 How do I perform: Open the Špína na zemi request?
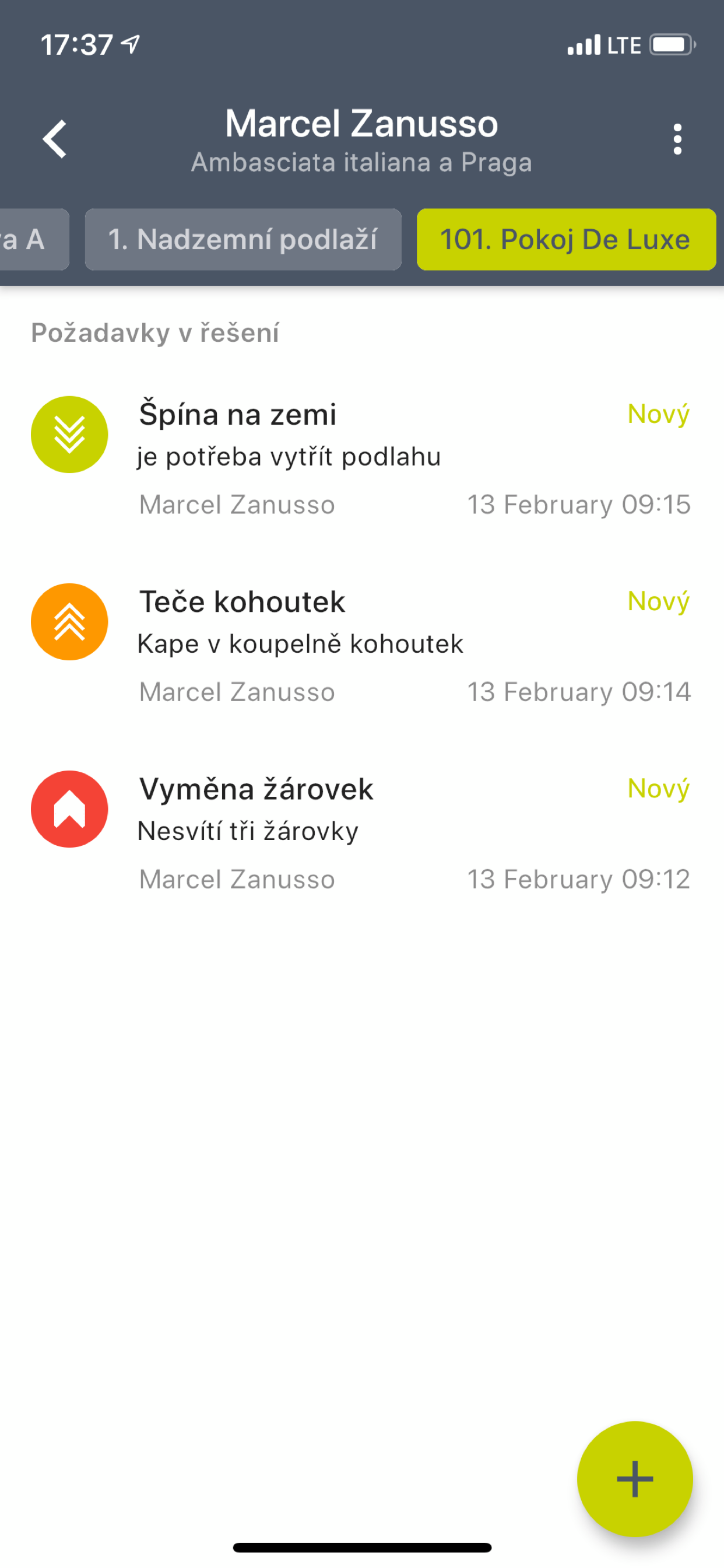(362, 458)
